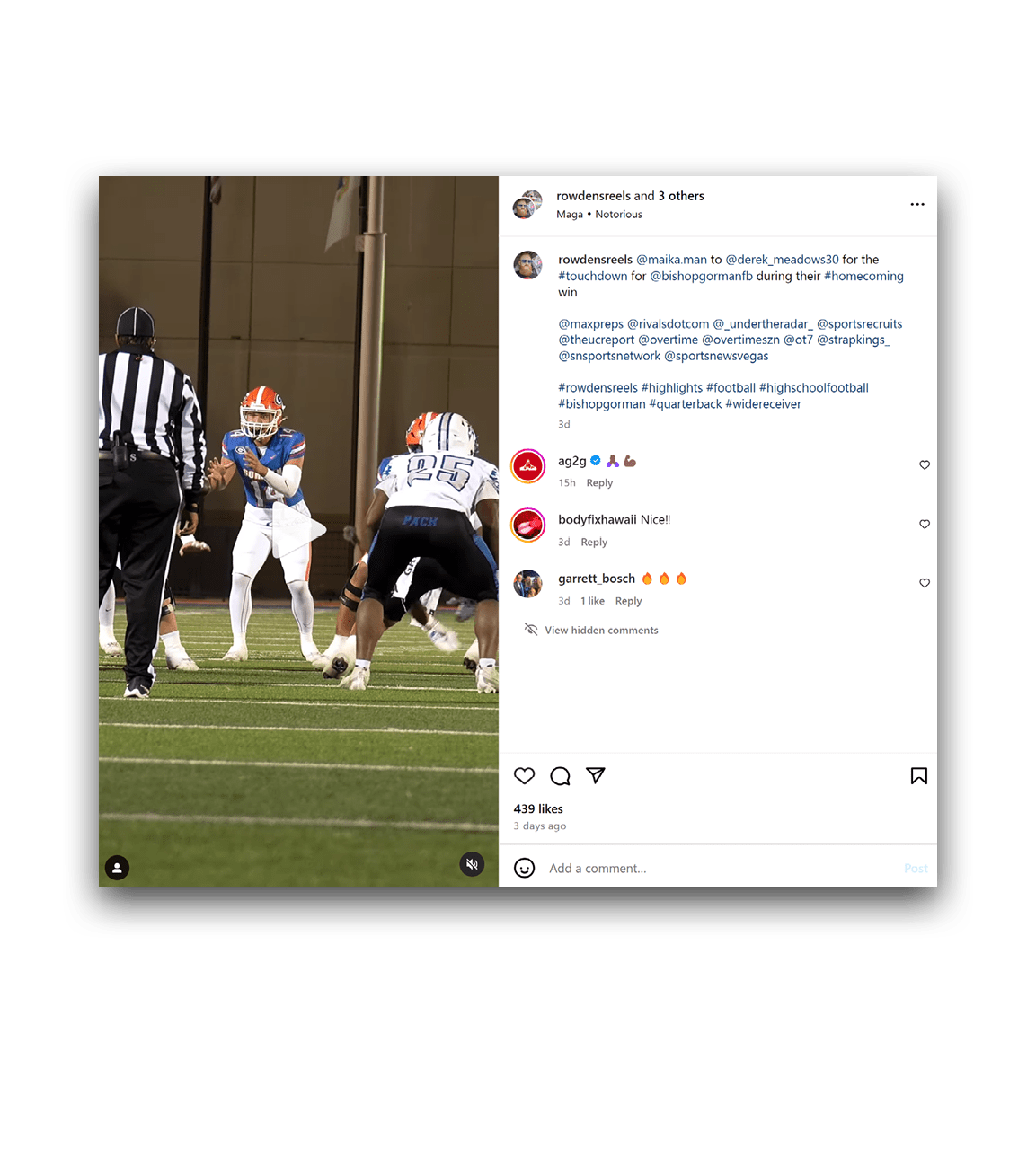
Task: Show tagged people on the video
Action: [x=118, y=868]
